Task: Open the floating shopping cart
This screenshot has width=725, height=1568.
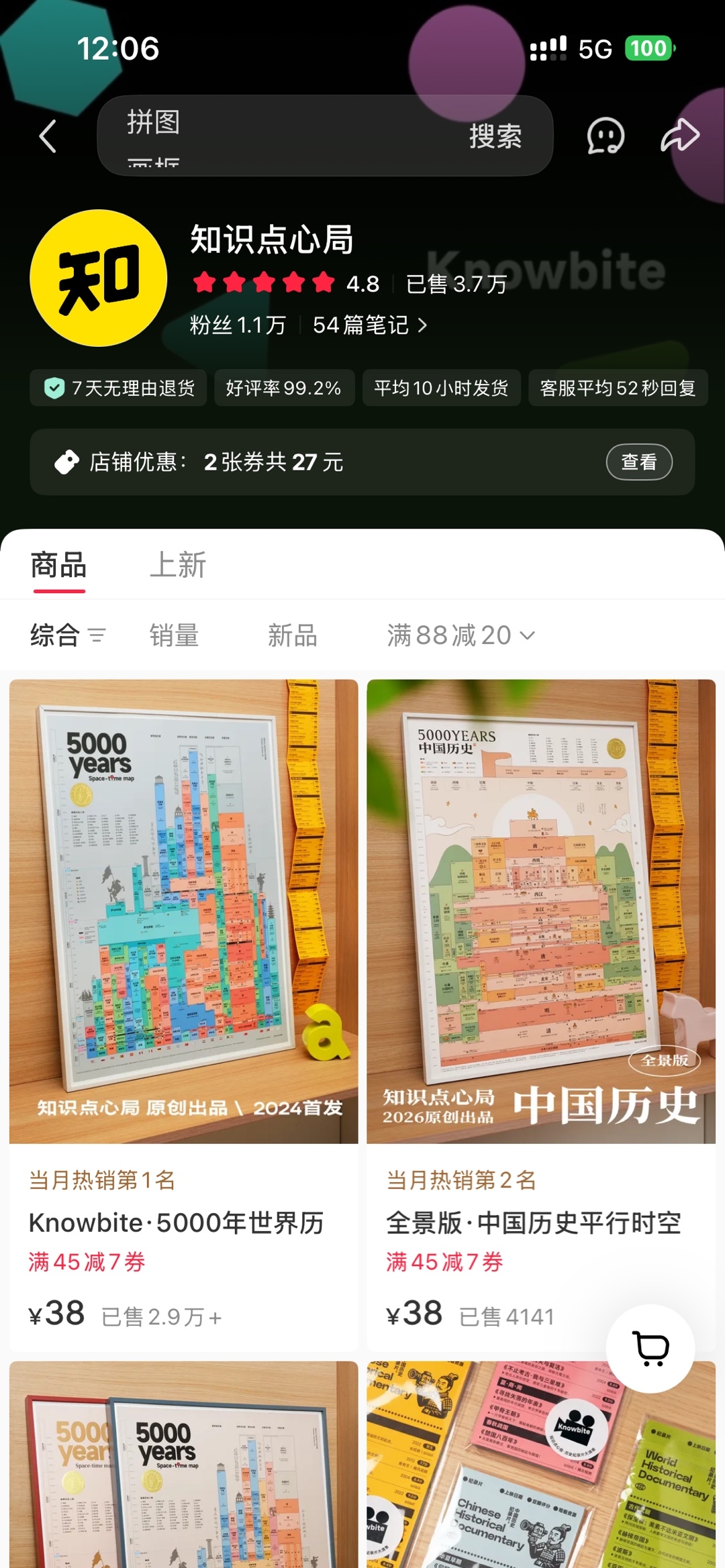Action: pos(650,1349)
